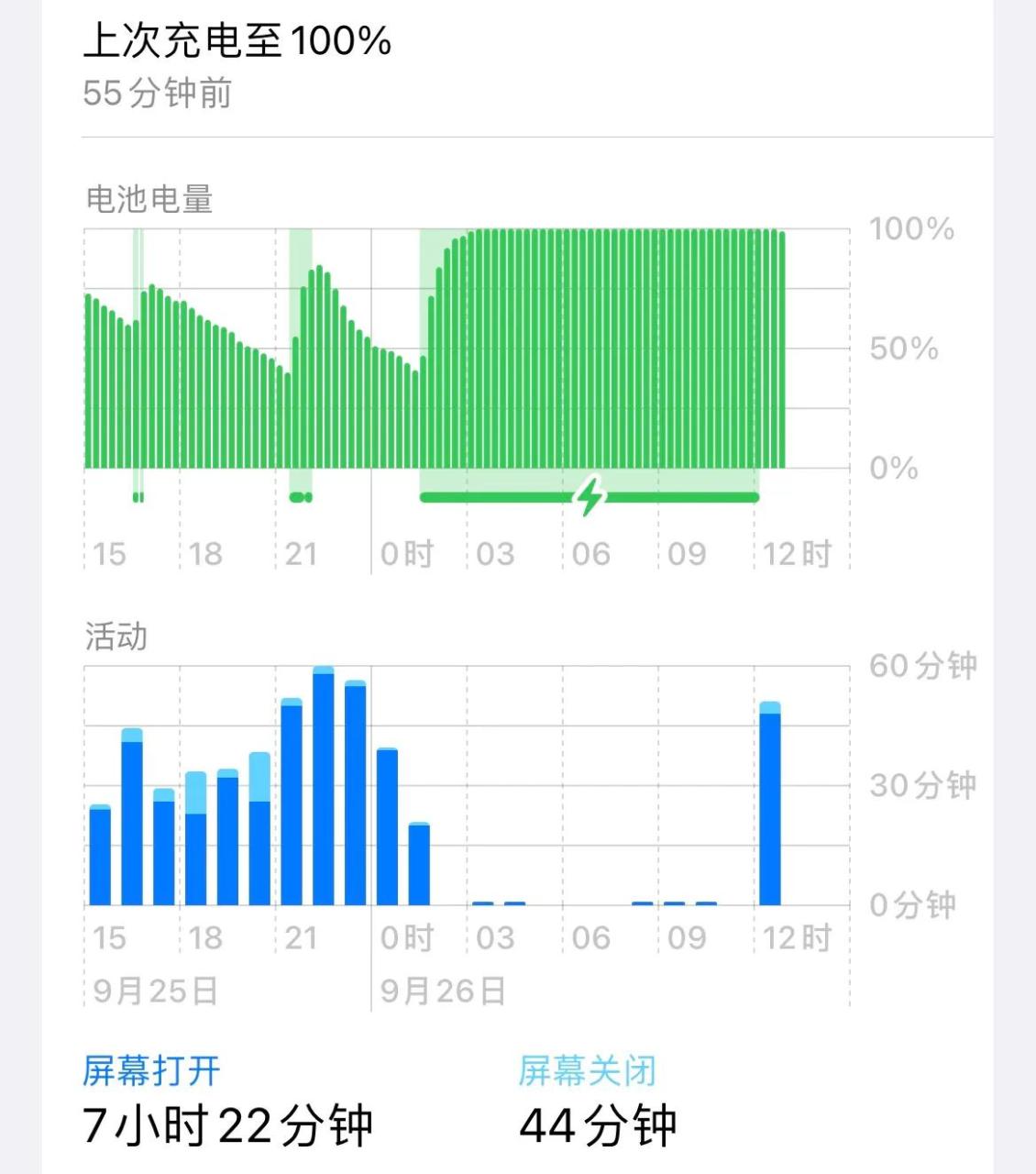This screenshot has width=1036, height=1174.
Task: Expand details for the 9月26日 label
Action: coord(443,989)
